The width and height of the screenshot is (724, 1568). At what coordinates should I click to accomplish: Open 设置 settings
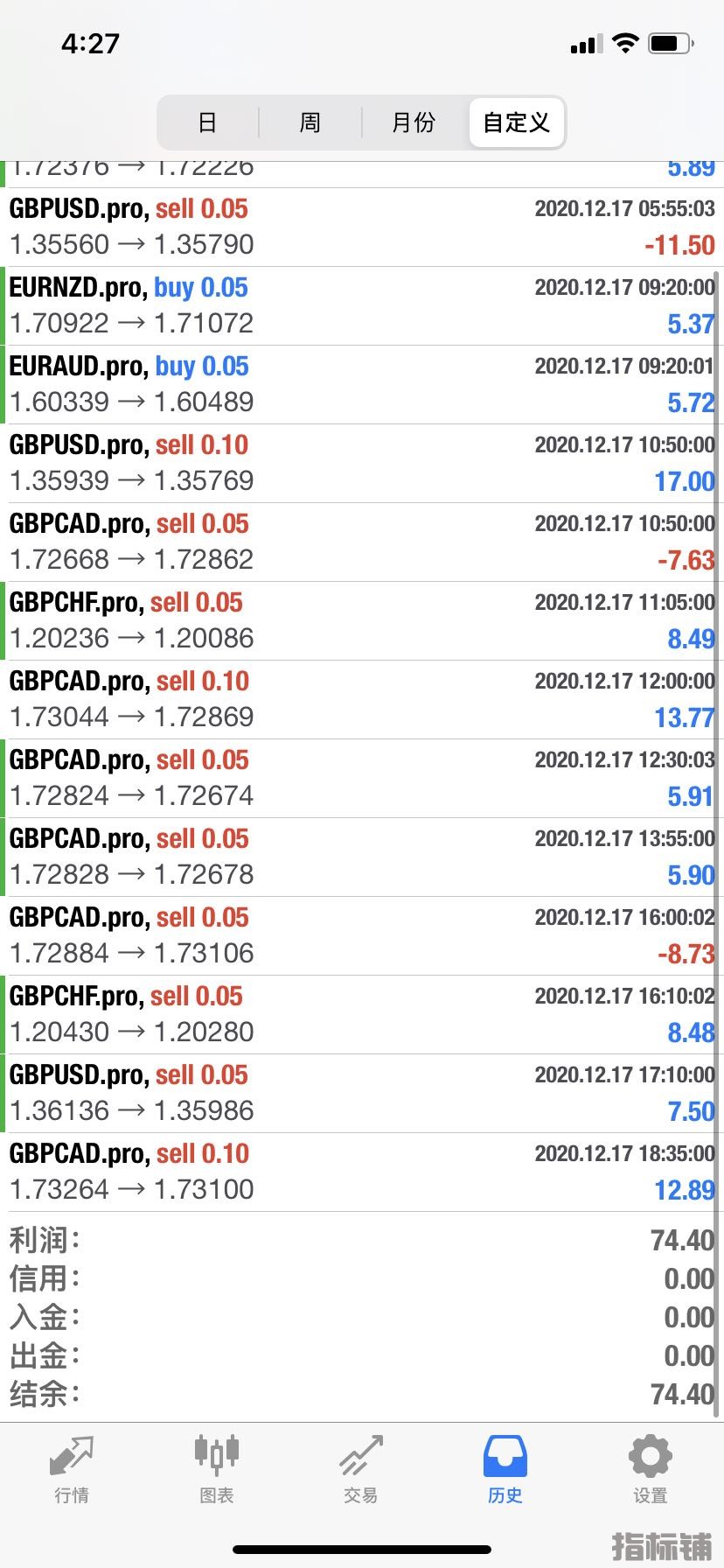click(650, 1470)
